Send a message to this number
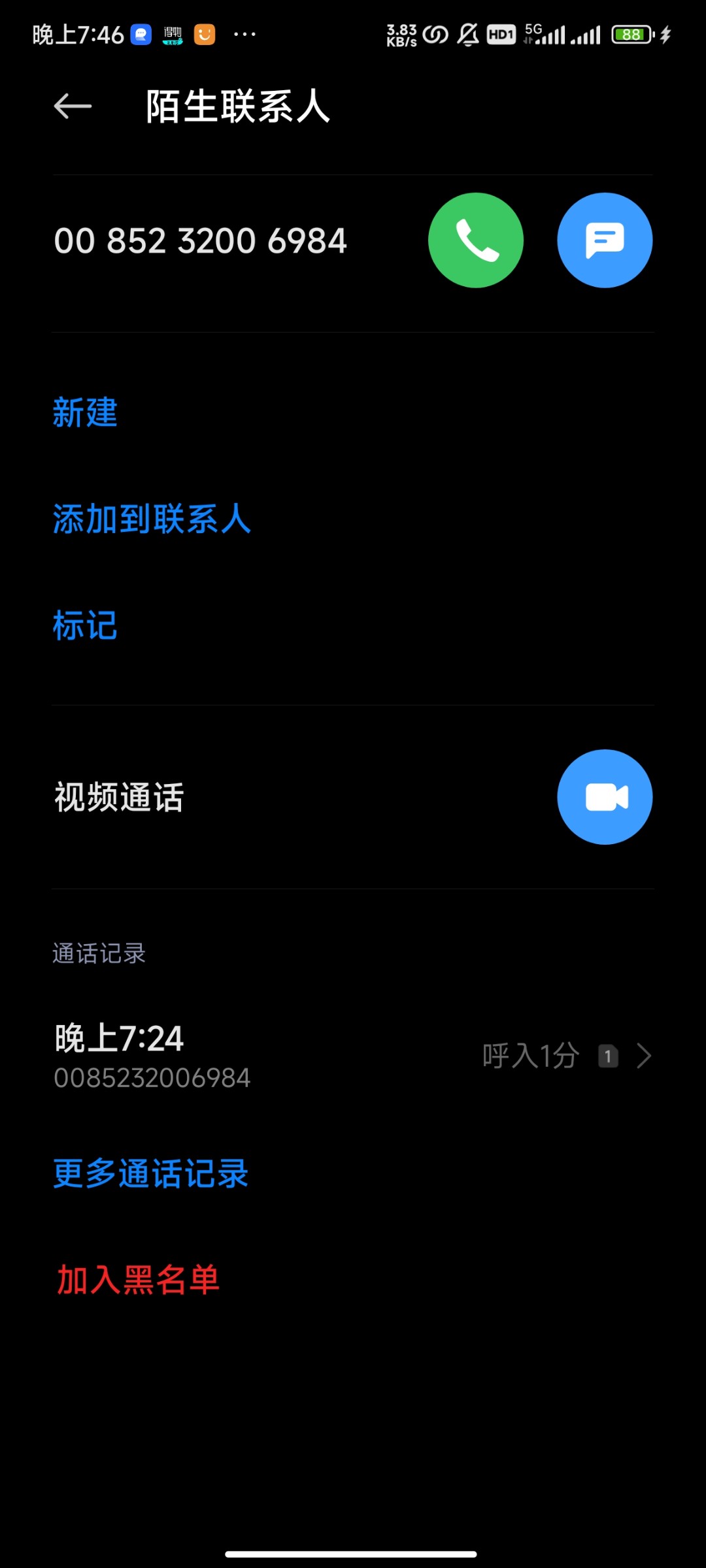706x1568 pixels. (605, 240)
